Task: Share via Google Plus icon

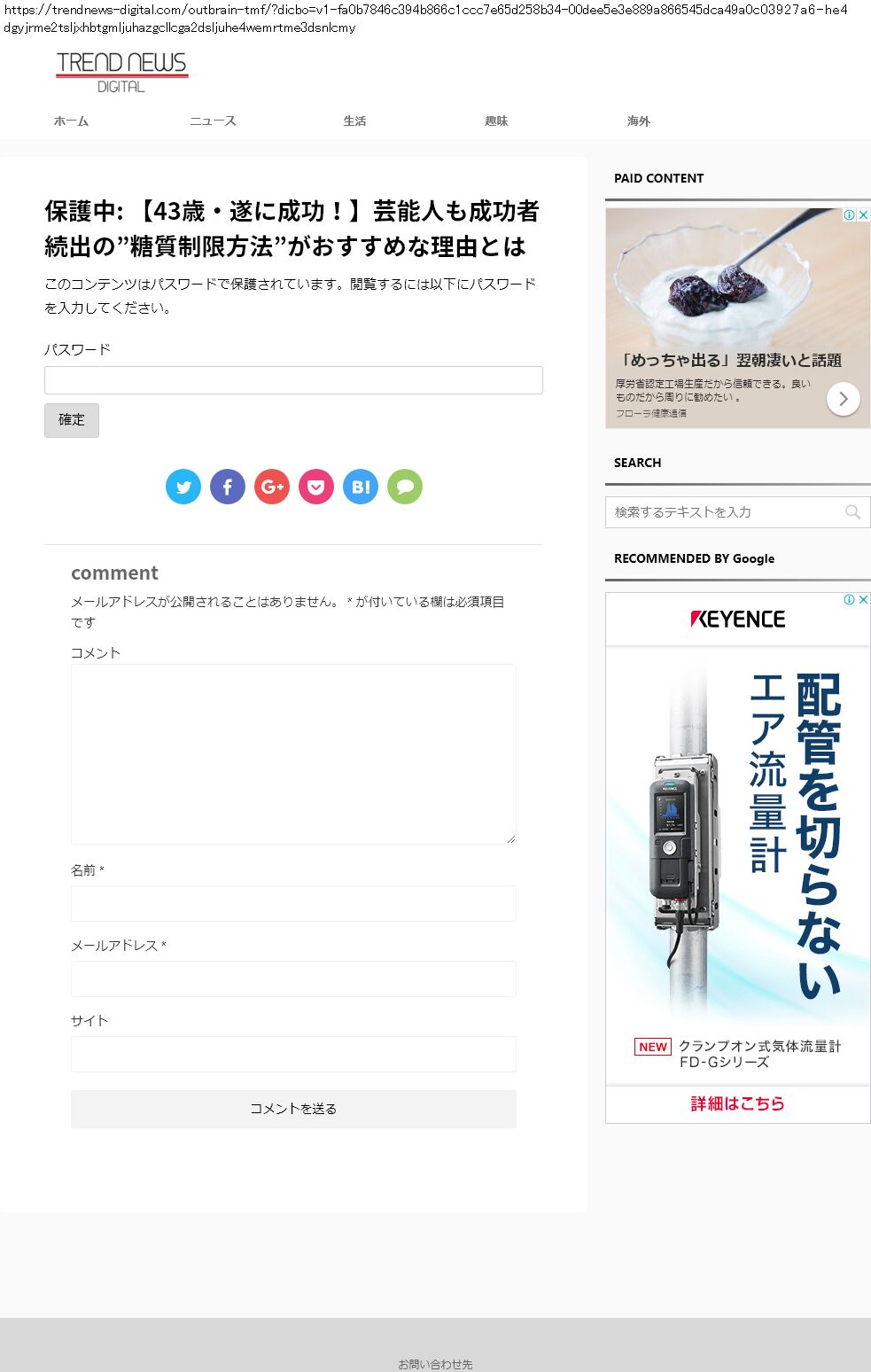Action: pyautogui.click(x=272, y=487)
